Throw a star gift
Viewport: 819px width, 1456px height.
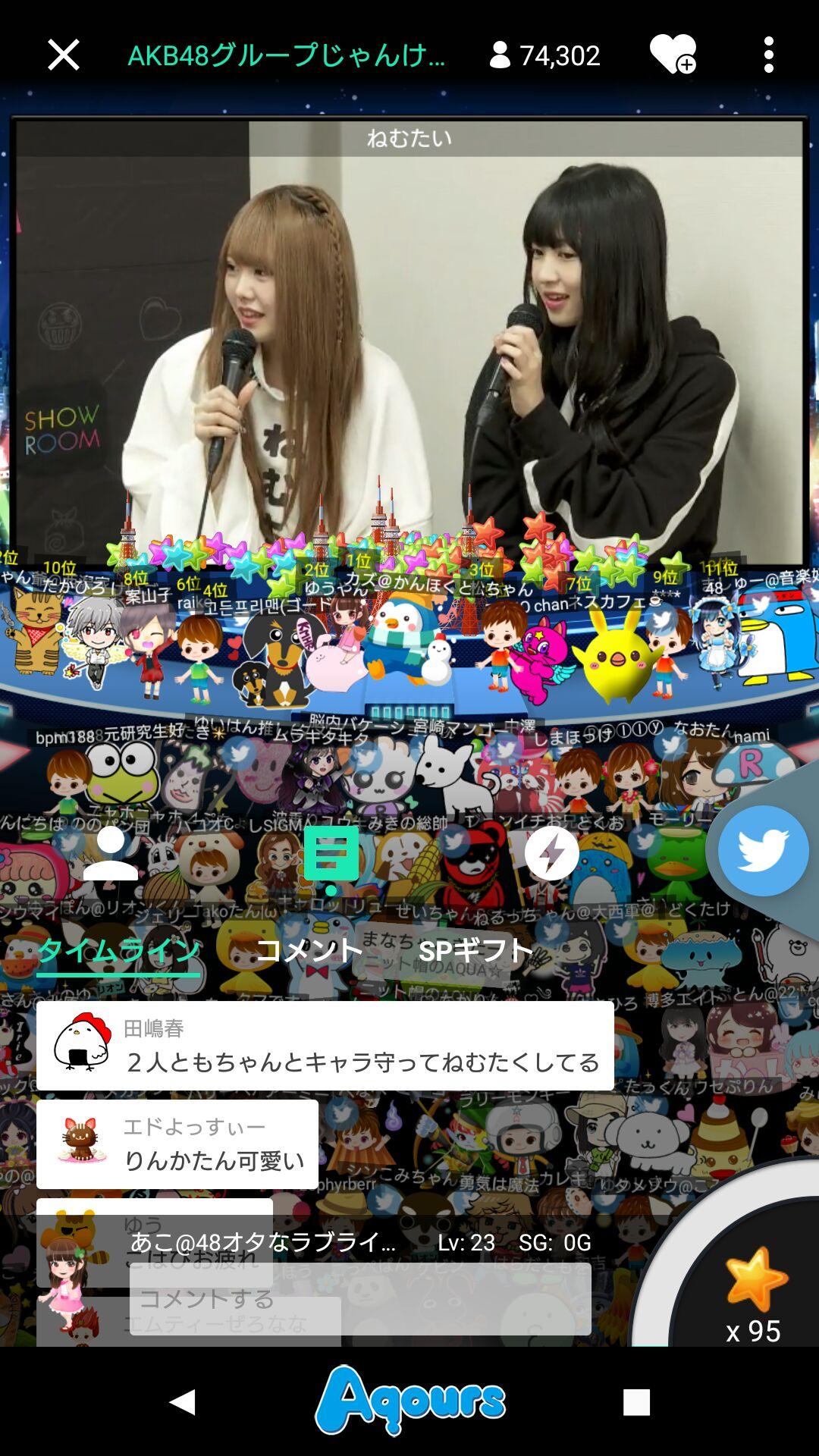tap(754, 1283)
